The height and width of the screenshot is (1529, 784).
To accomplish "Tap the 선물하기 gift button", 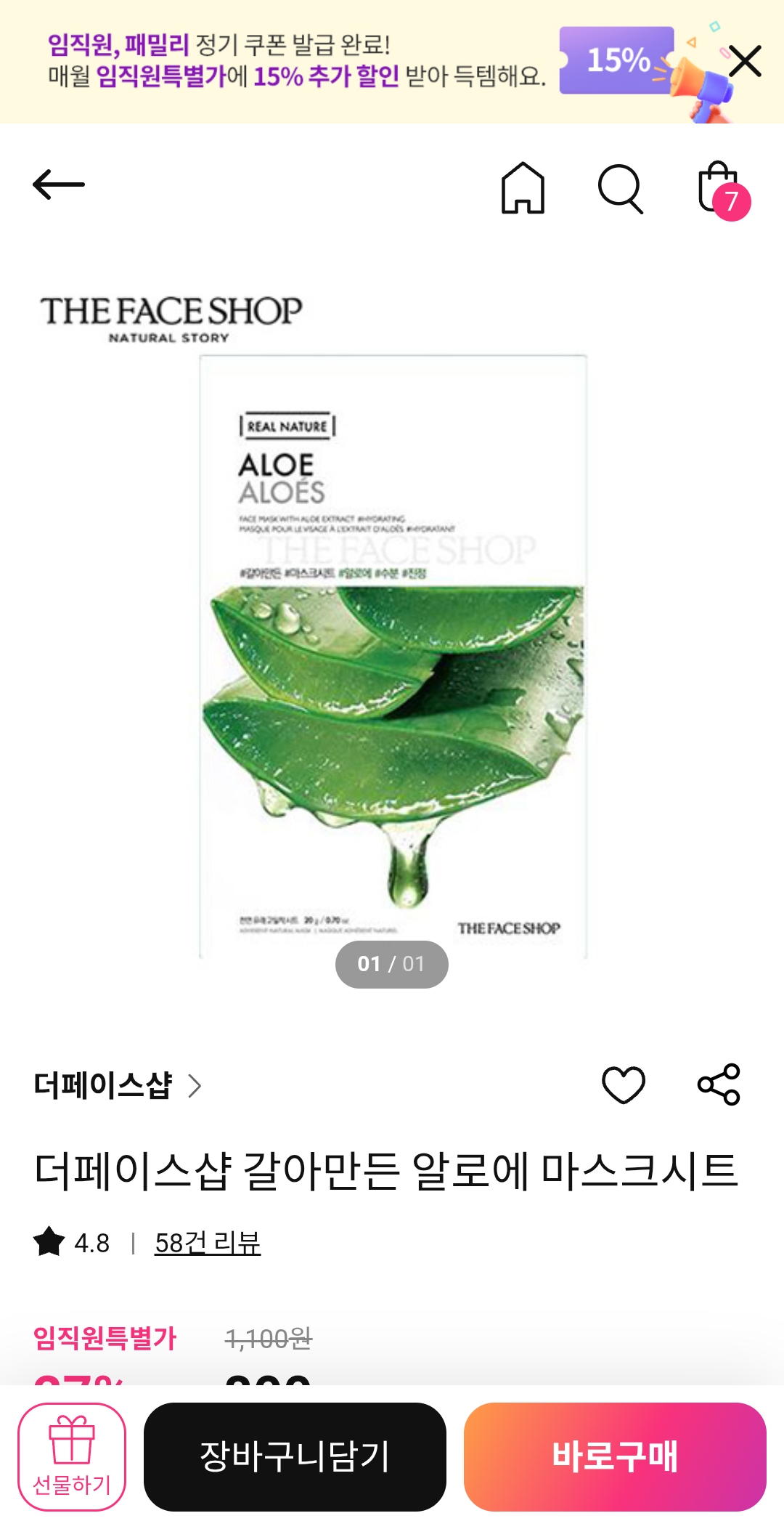I will pos(72,1456).
